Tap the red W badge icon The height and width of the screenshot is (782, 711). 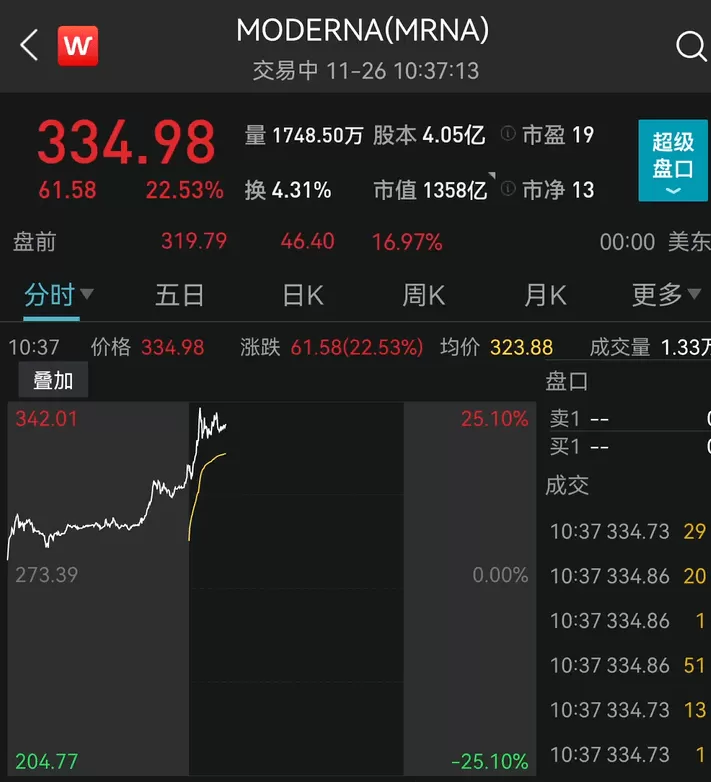click(x=78, y=46)
